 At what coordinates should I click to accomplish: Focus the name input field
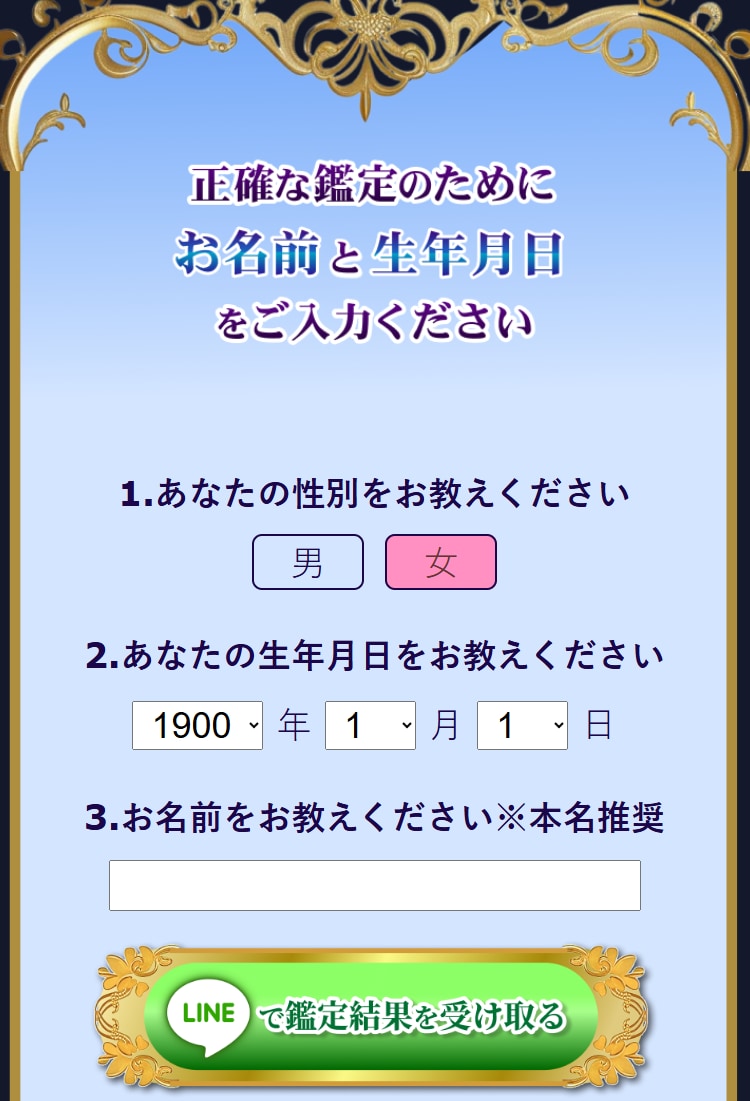(x=374, y=885)
